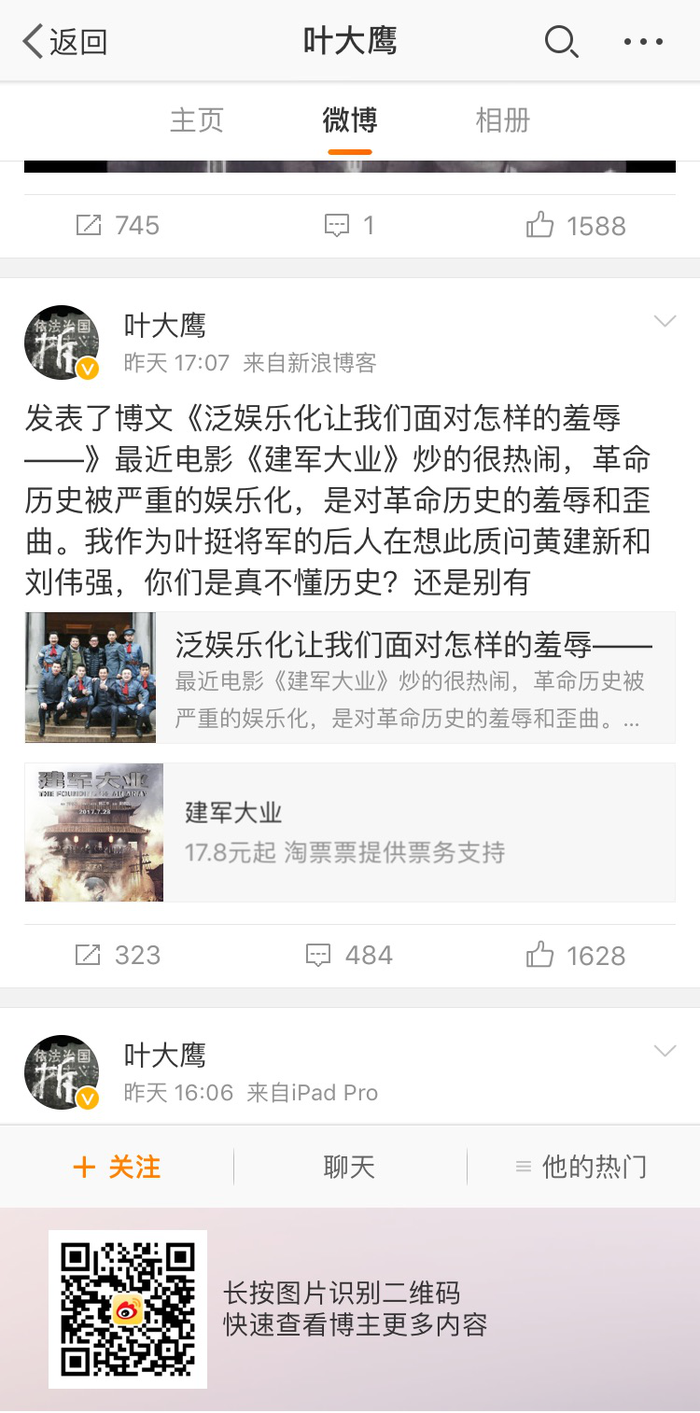
Task: Open 他的热门 menu
Action: [581, 1167]
